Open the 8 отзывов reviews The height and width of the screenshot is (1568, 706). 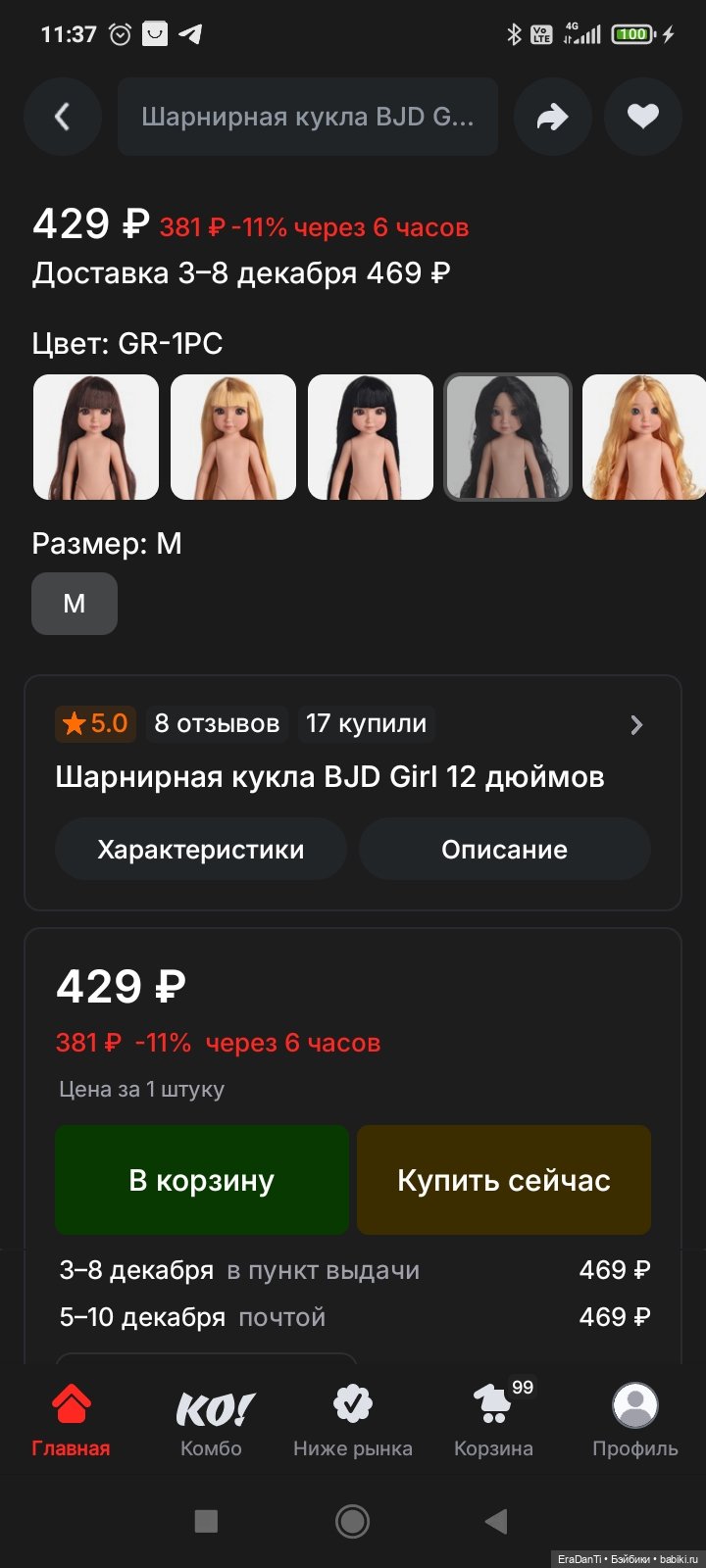click(x=217, y=724)
